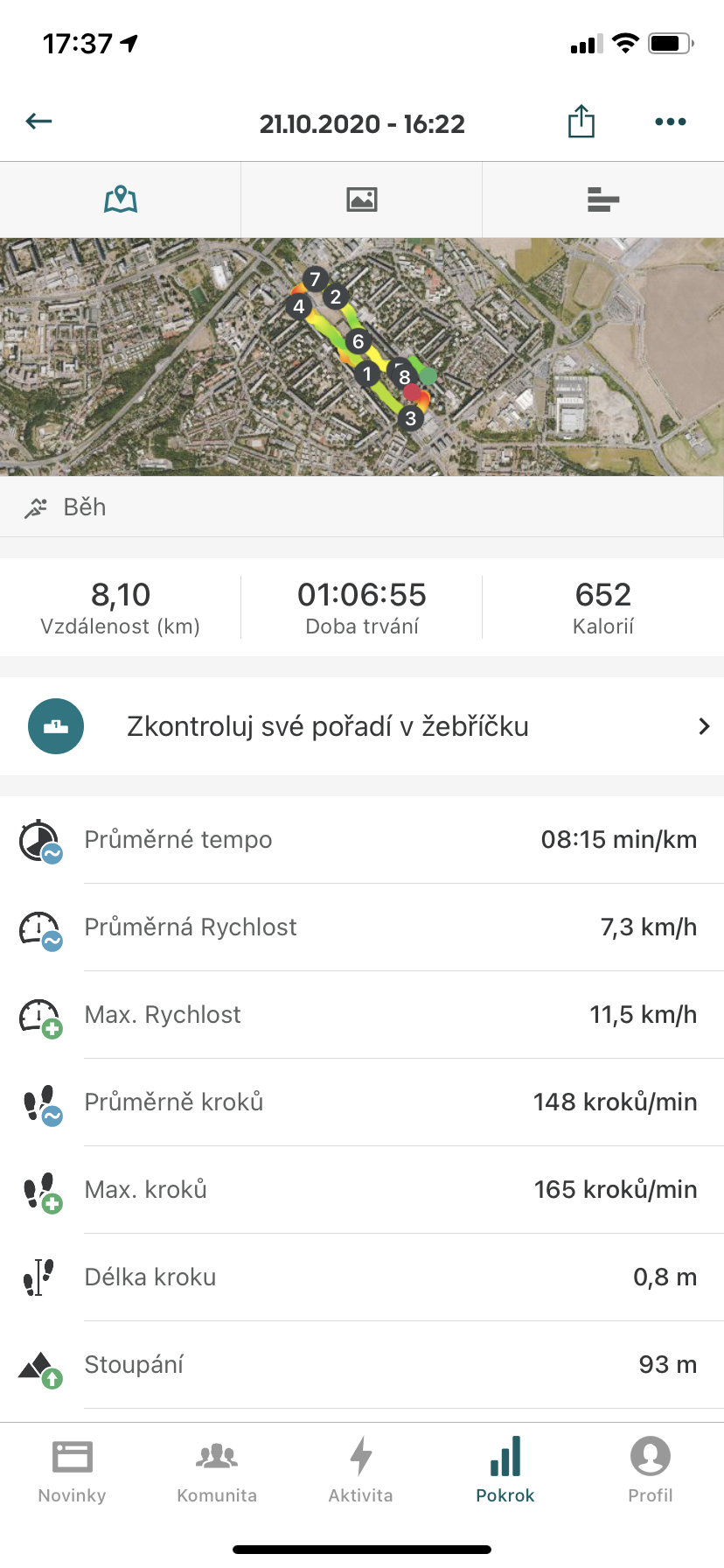
Task: Open the route map
Action: (362, 357)
